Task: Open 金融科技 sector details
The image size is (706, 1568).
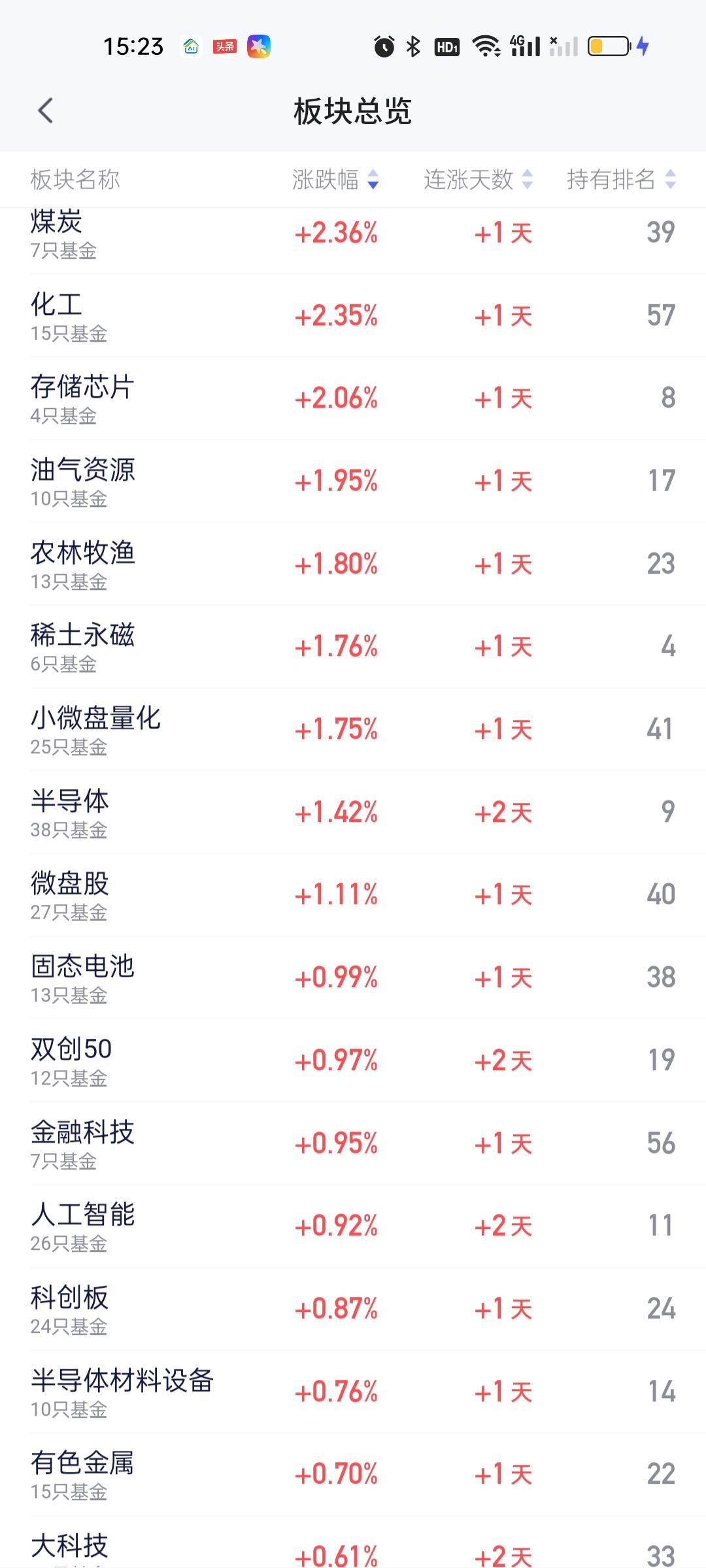Action: [x=353, y=1143]
